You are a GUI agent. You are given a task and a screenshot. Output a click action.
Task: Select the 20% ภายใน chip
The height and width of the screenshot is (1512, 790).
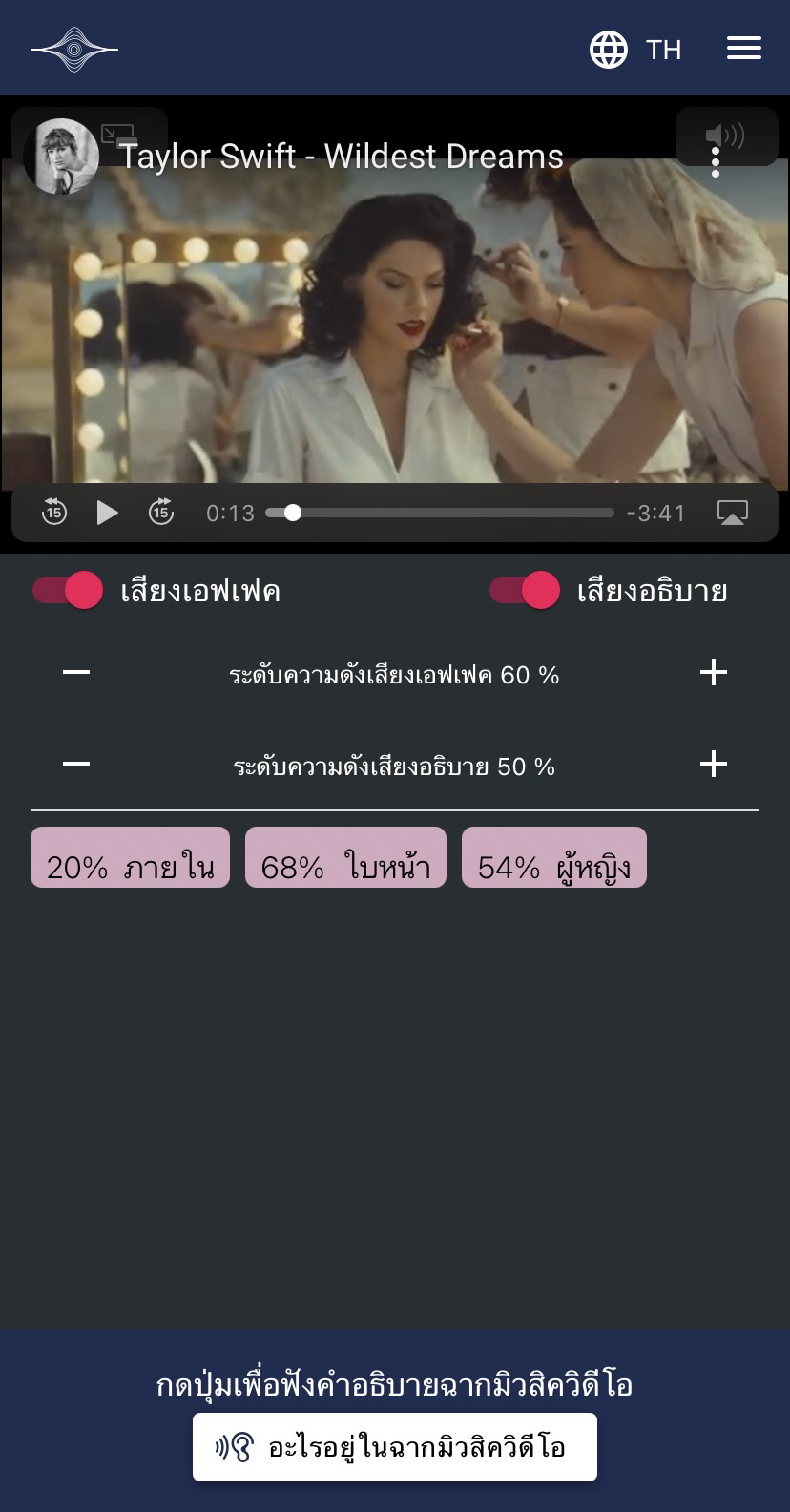tap(131, 858)
